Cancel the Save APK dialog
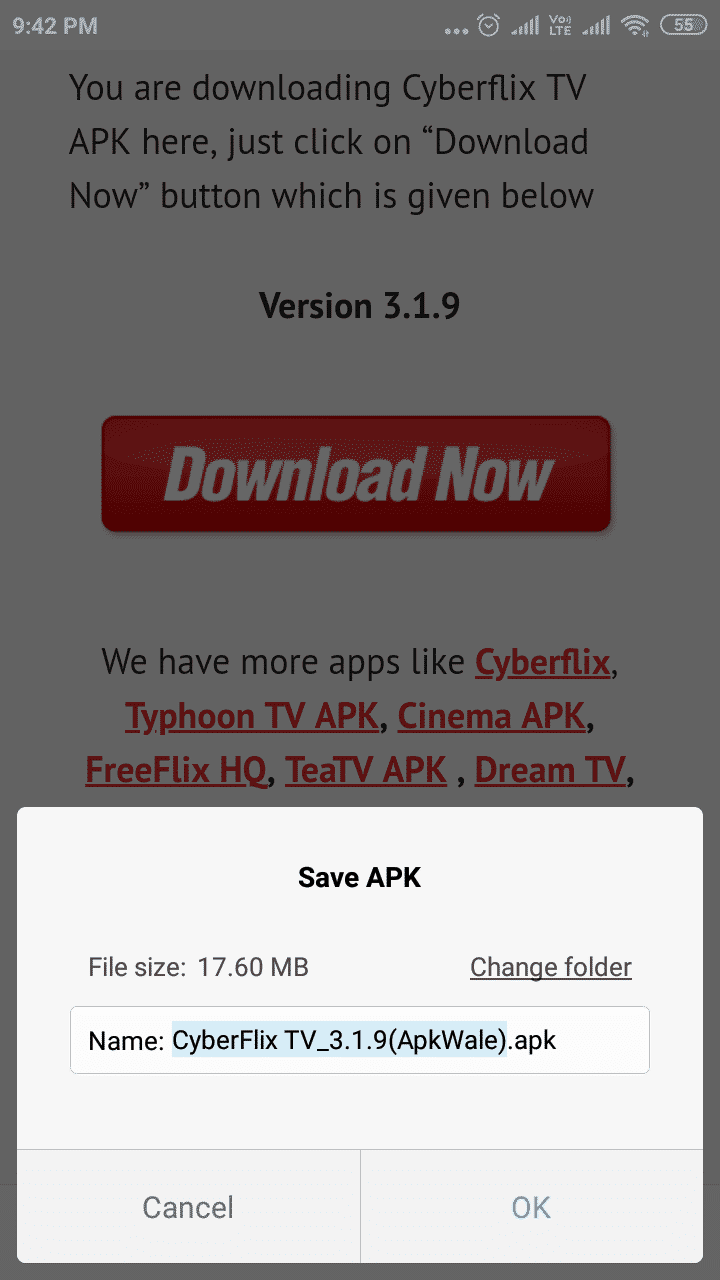The height and width of the screenshot is (1280, 720). point(188,1206)
